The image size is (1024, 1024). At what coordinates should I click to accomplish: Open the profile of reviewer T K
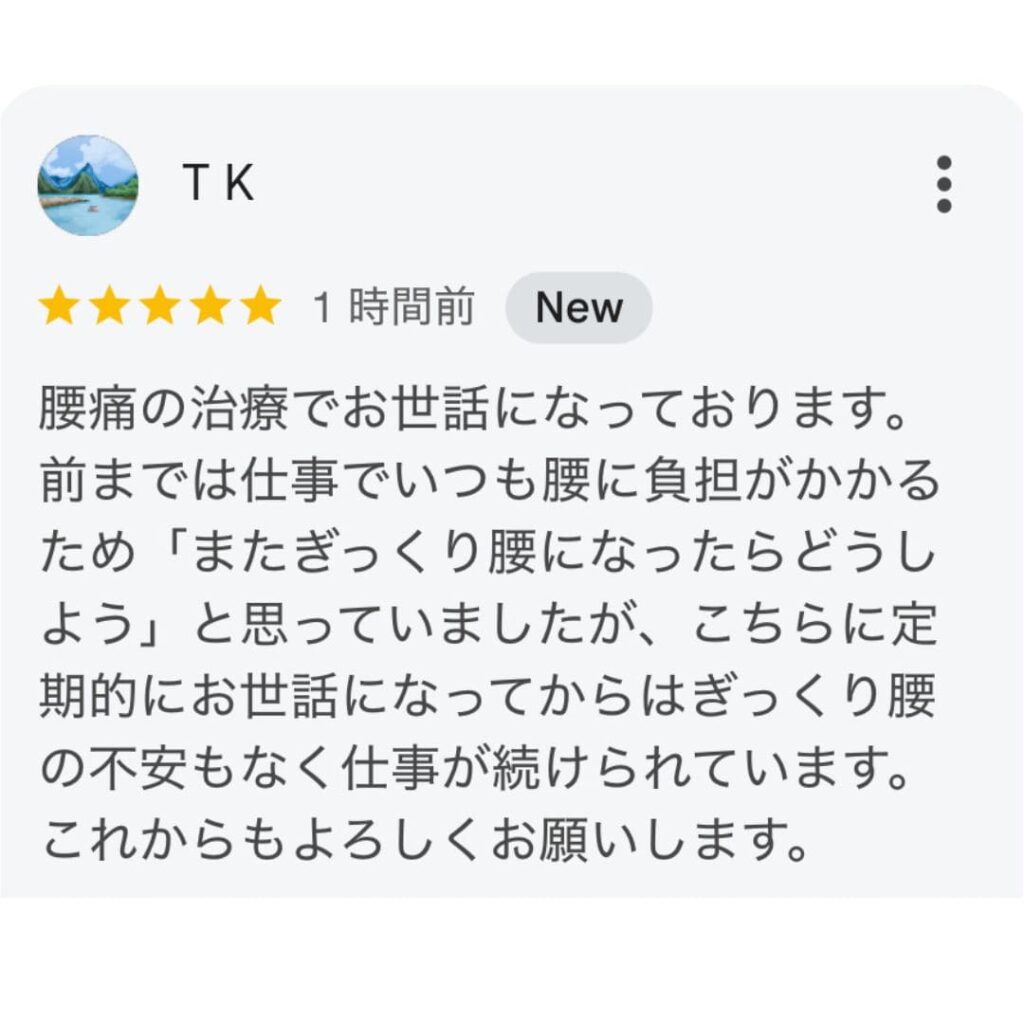coord(218,185)
